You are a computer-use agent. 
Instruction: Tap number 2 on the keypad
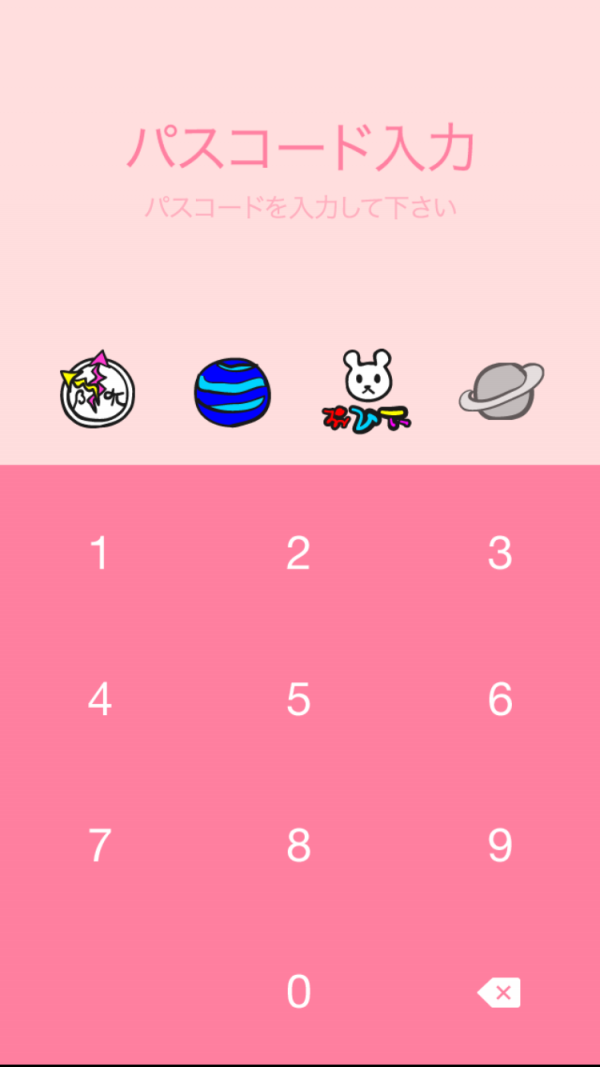(298, 553)
